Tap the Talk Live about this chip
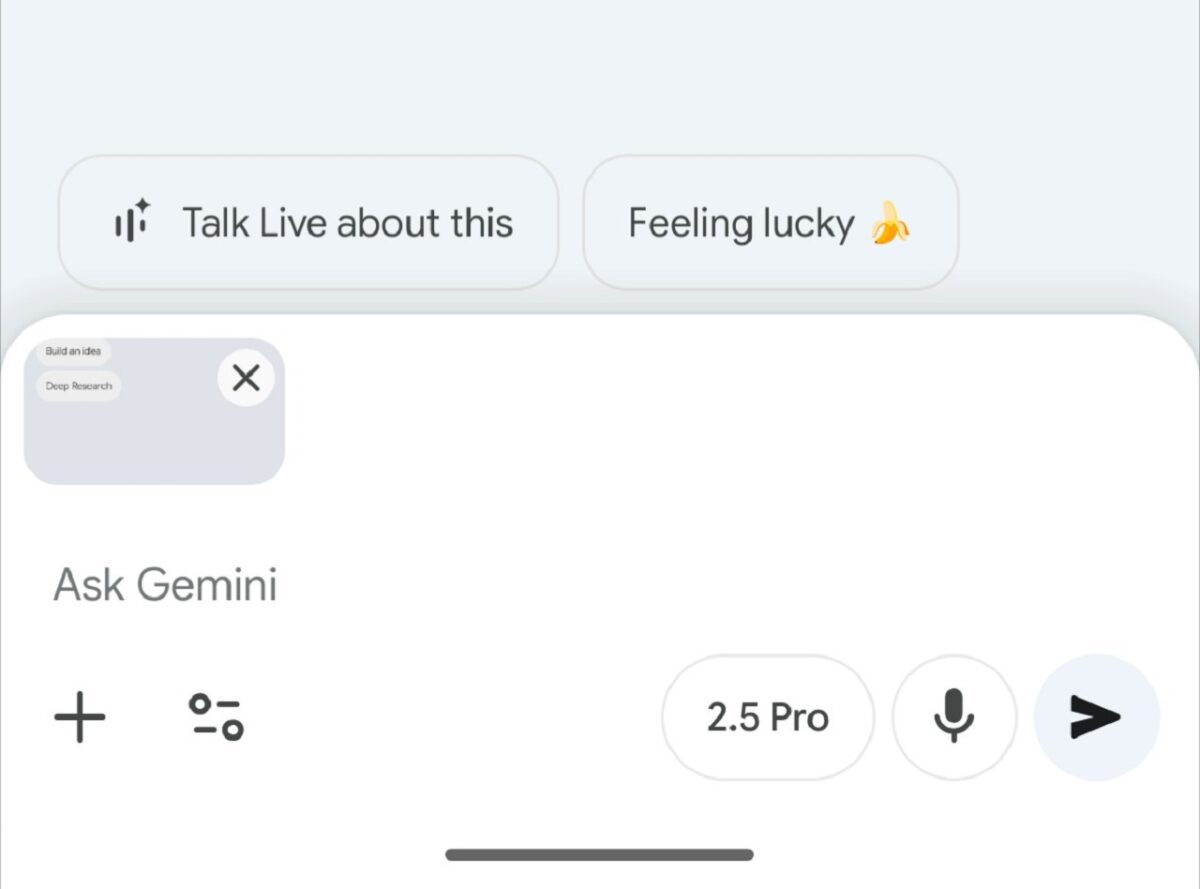 308,223
